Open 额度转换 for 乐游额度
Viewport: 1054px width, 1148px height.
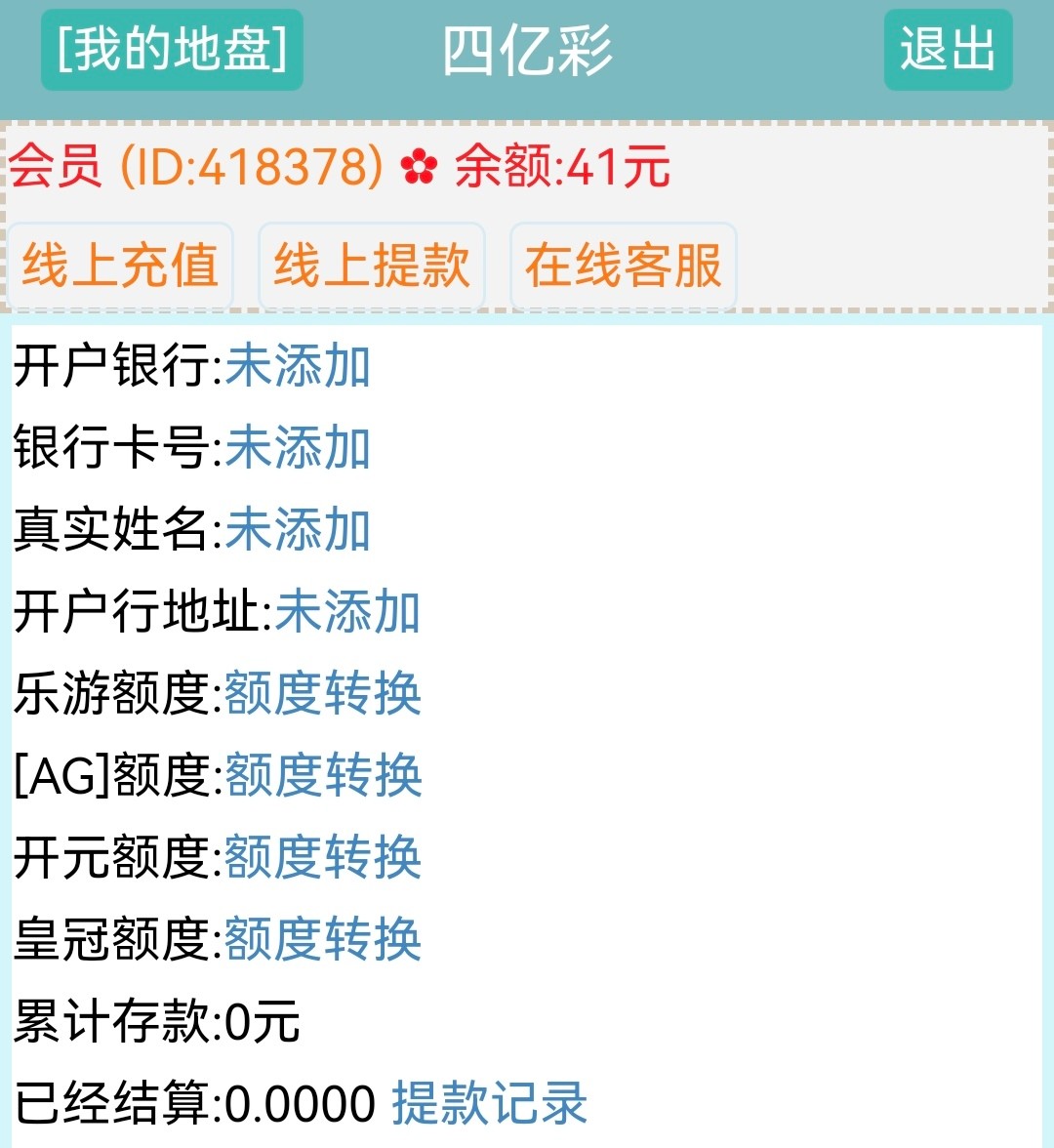(323, 694)
